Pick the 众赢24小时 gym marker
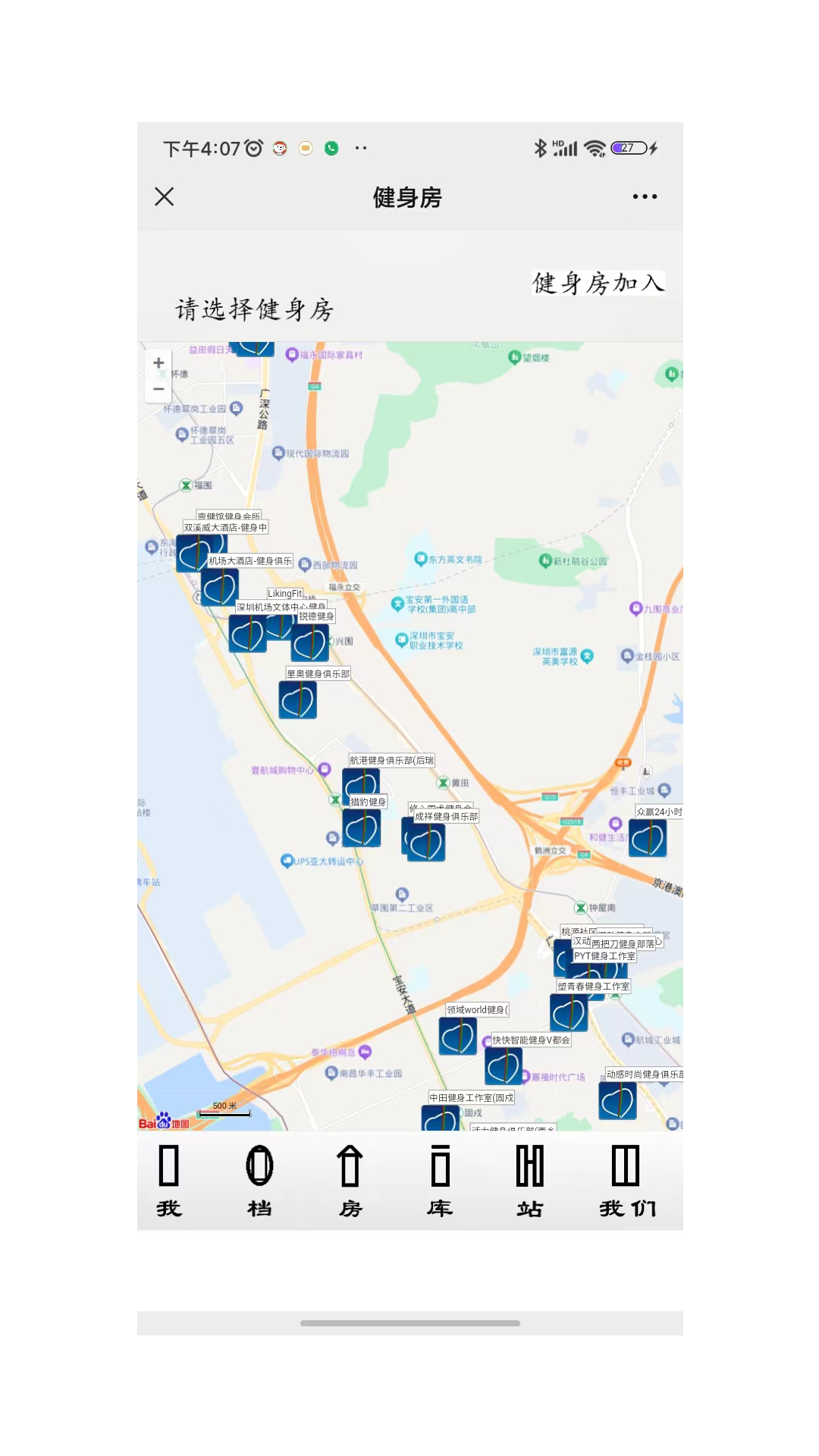Viewport: 819px width, 1456px height. pyautogui.click(x=648, y=838)
